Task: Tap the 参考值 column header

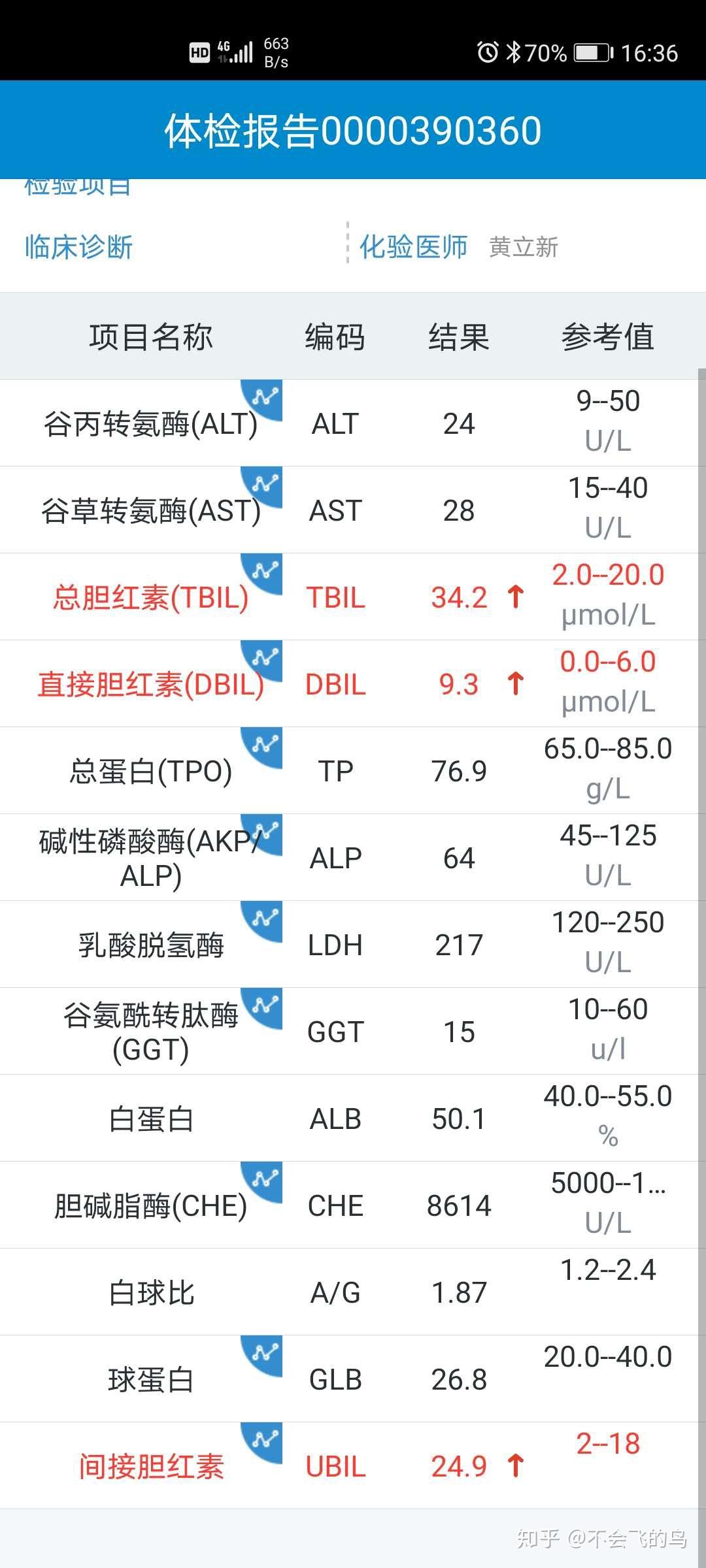Action: coord(610,337)
